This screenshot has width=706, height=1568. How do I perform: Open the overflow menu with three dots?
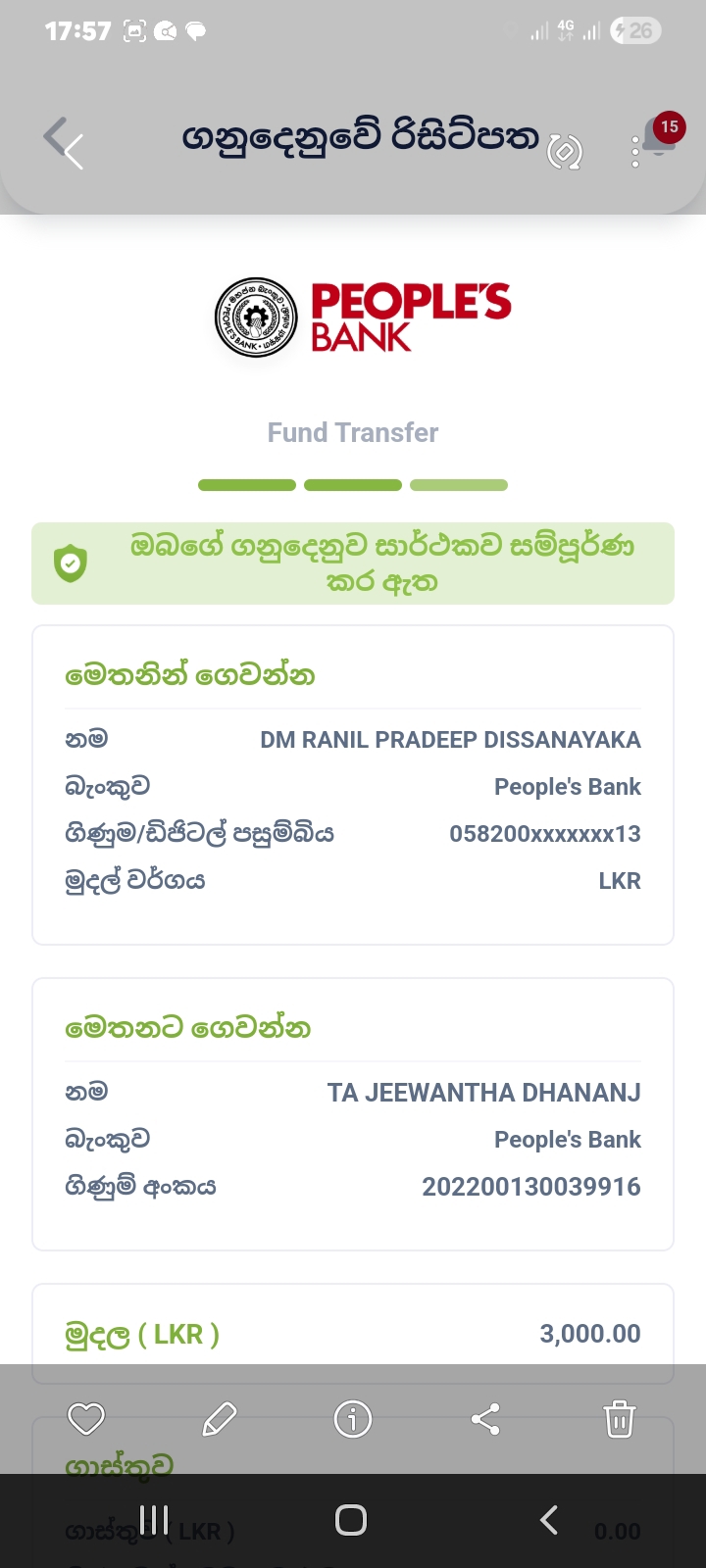click(x=635, y=151)
